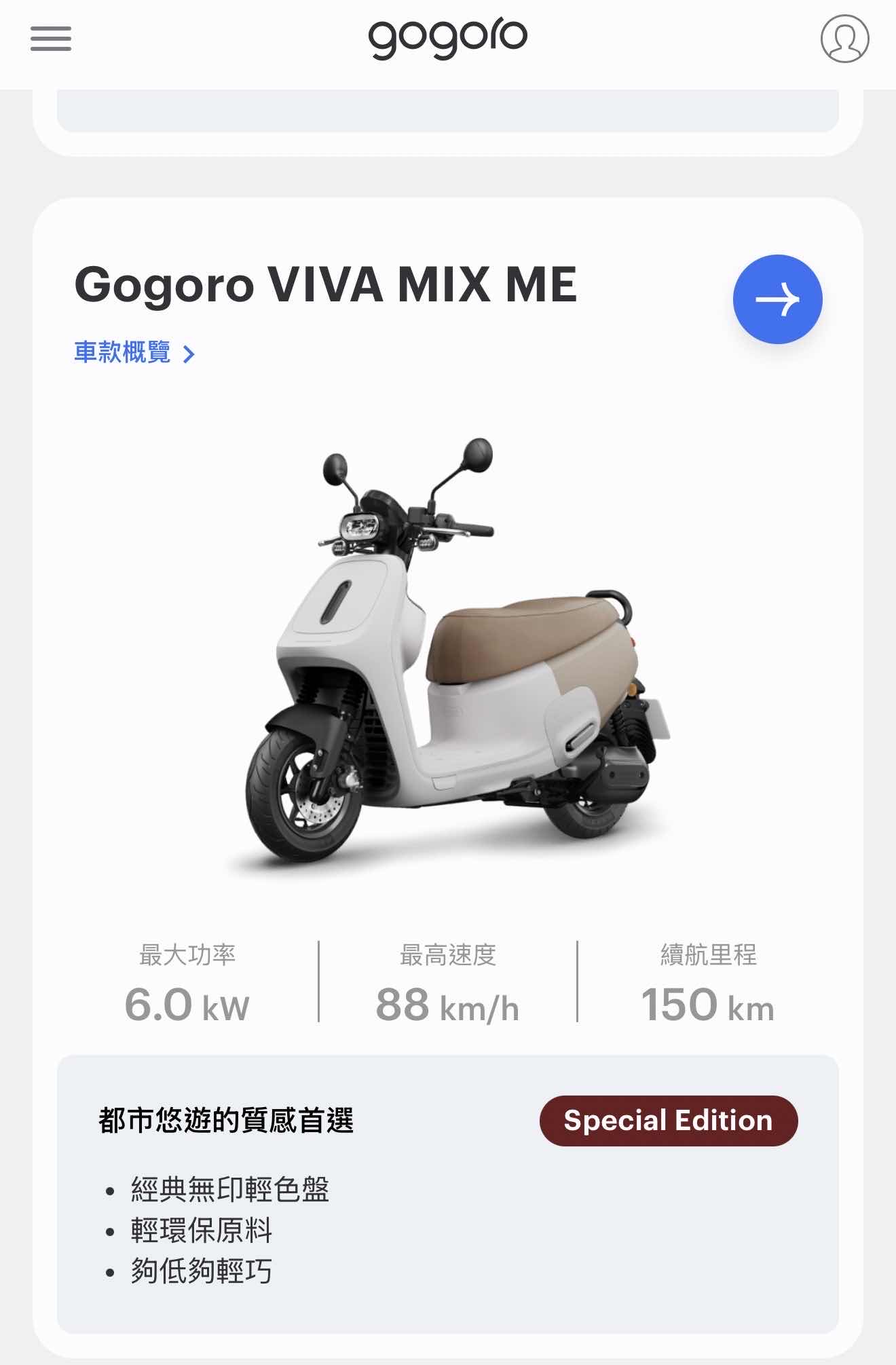The height and width of the screenshot is (1365, 896).
Task: Tap the blue arrow for VIVA MIX ME
Action: [777, 299]
